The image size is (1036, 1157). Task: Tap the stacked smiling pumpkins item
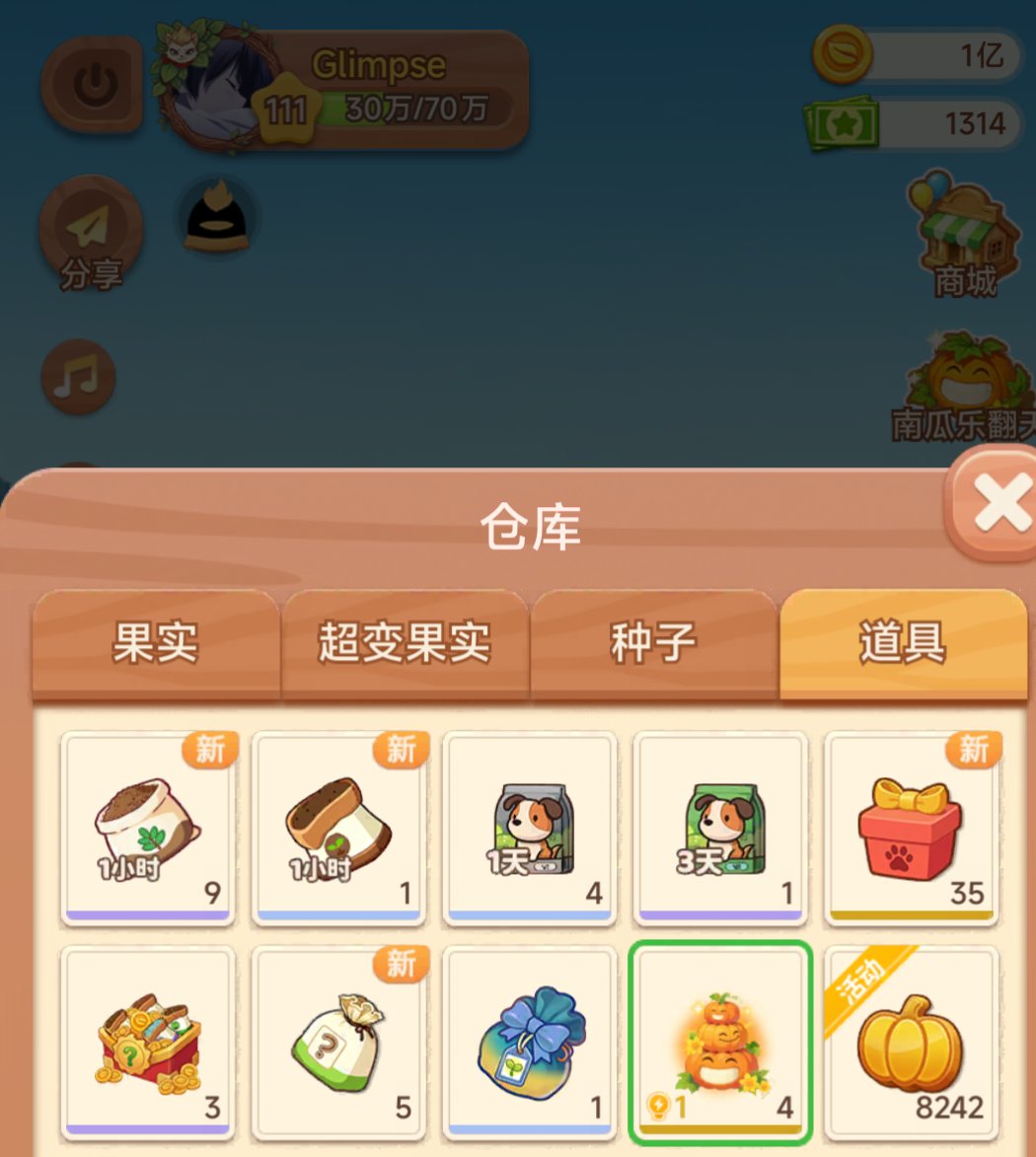[720, 1042]
